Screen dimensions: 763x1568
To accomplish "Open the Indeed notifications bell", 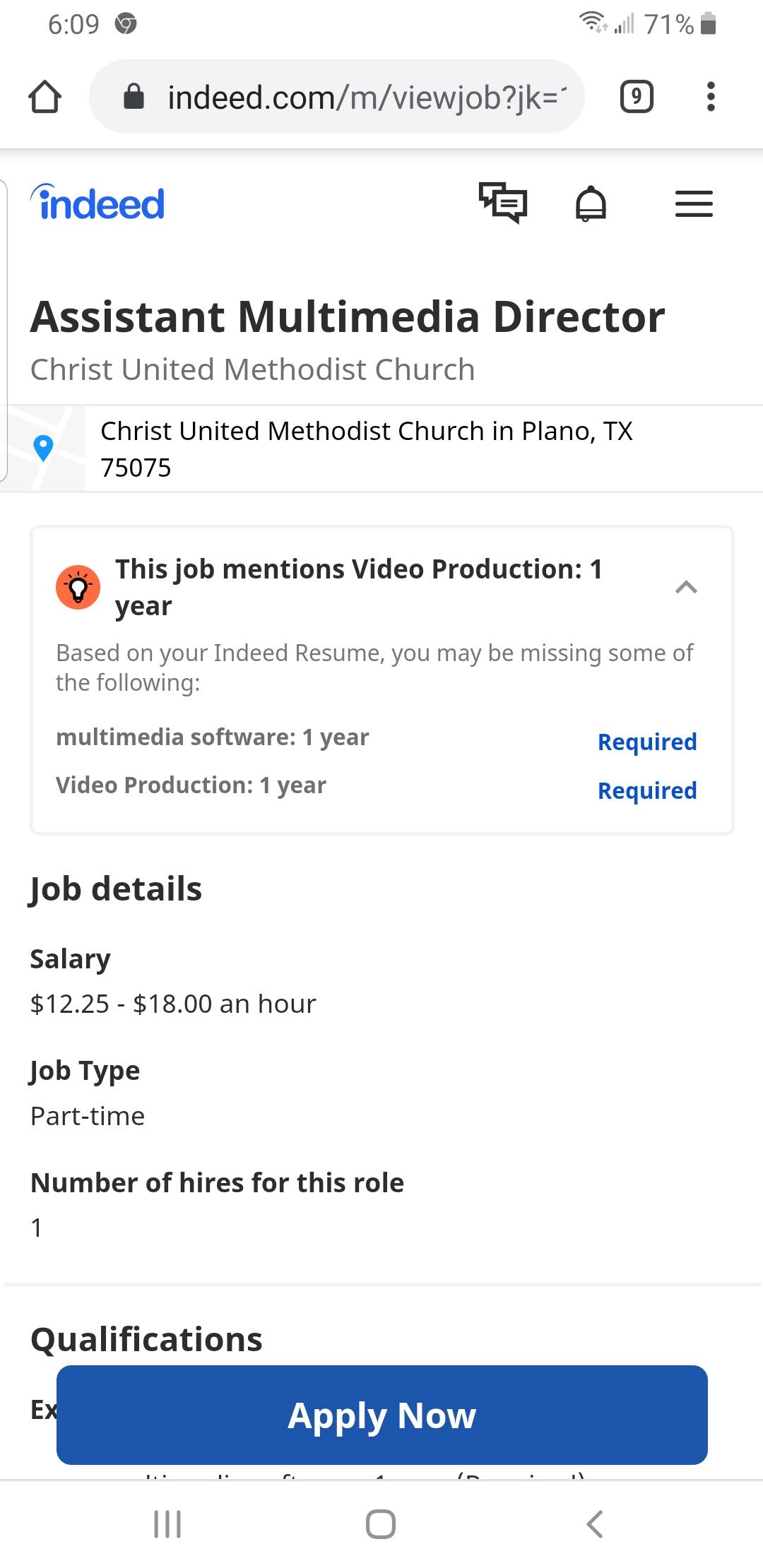I will [591, 204].
